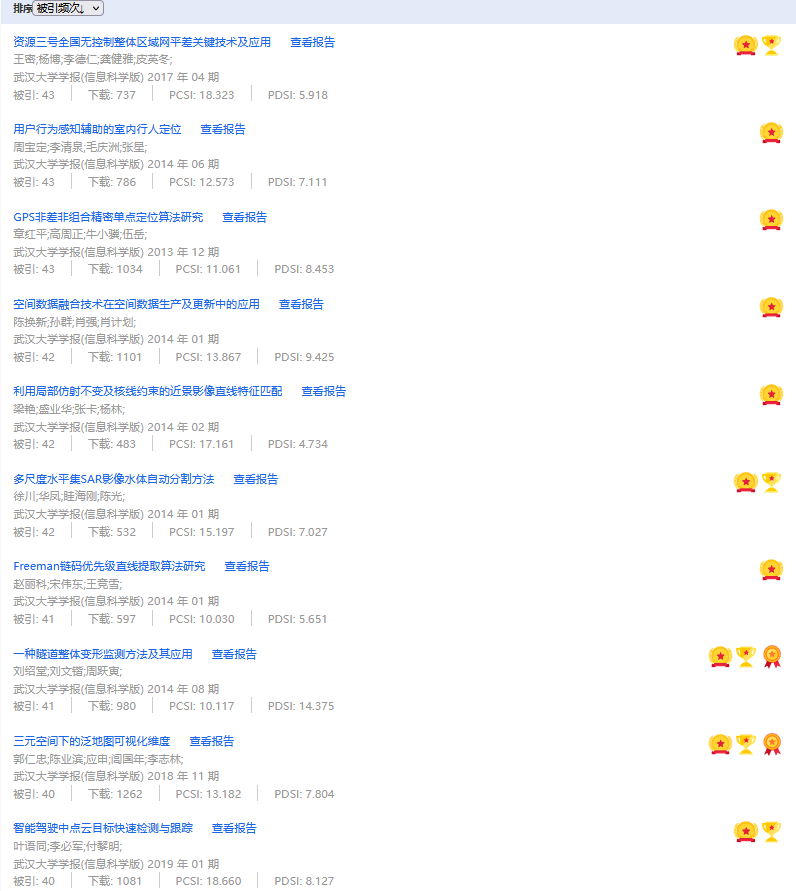This screenshot has height=891, width=796.
Task: View report for 空间数据融合技术 article
Action: [x=301, y=304]
